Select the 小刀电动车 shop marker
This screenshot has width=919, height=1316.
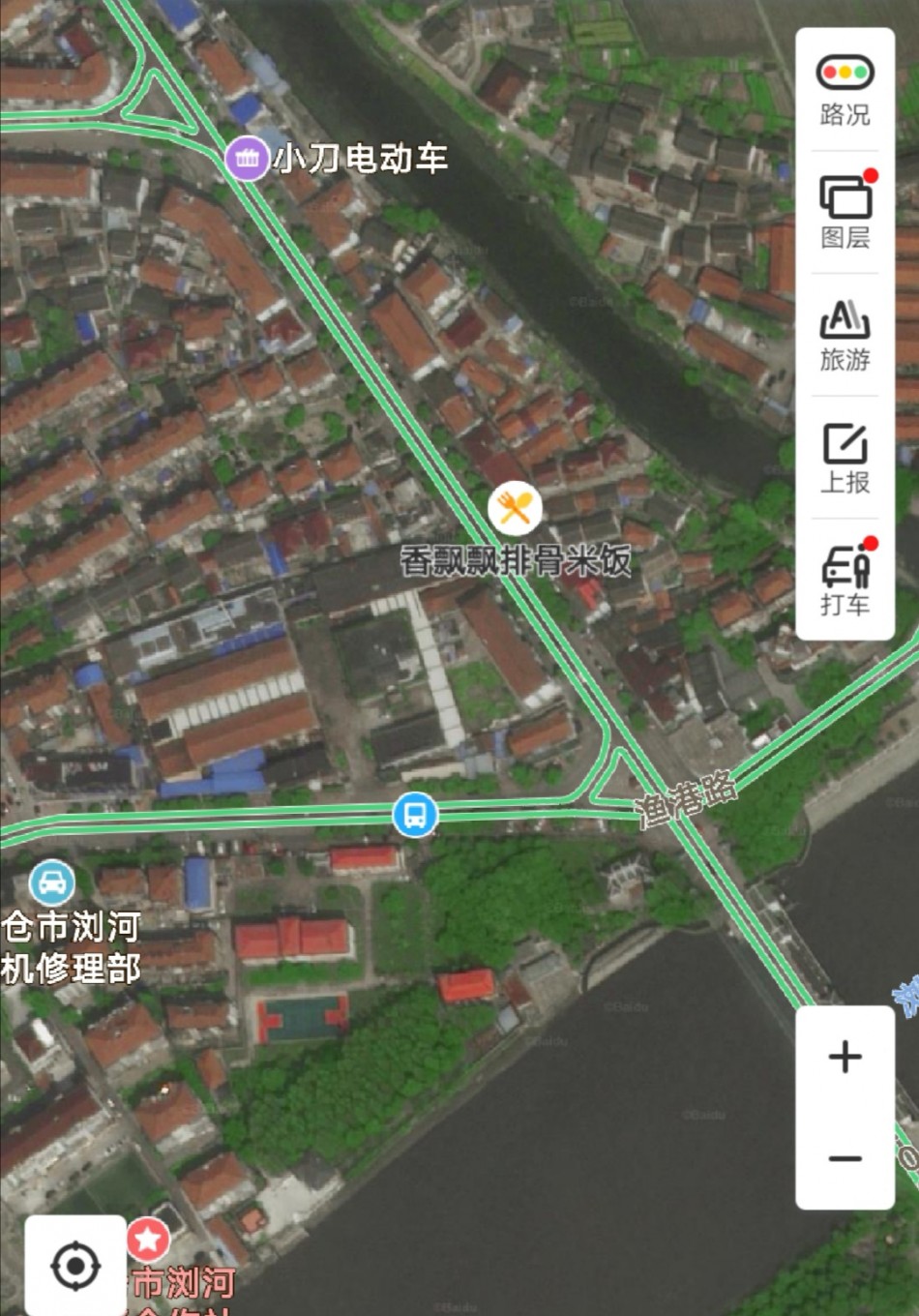[247, 158]
